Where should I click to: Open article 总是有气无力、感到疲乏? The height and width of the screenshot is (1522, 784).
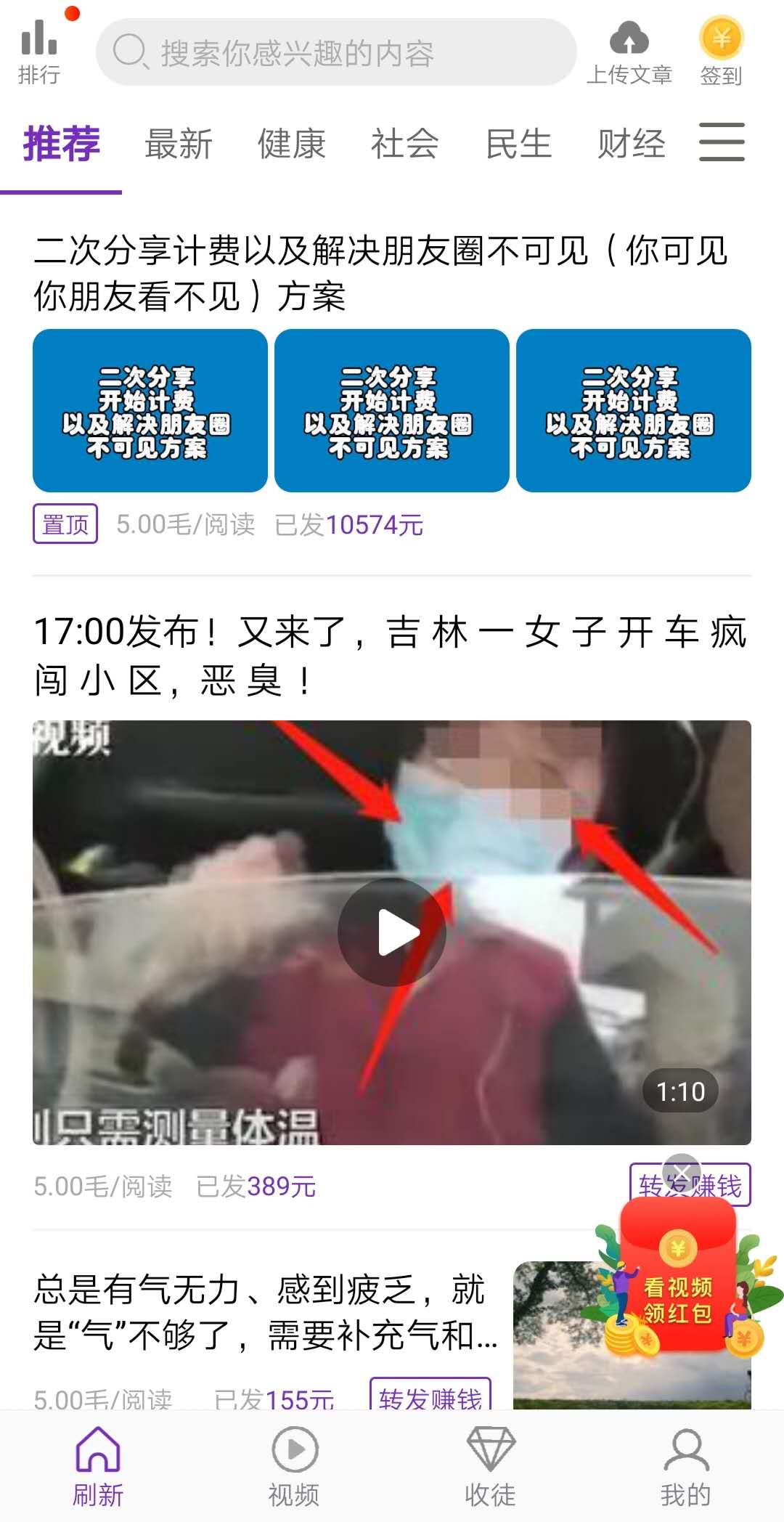click(266, 1313)
